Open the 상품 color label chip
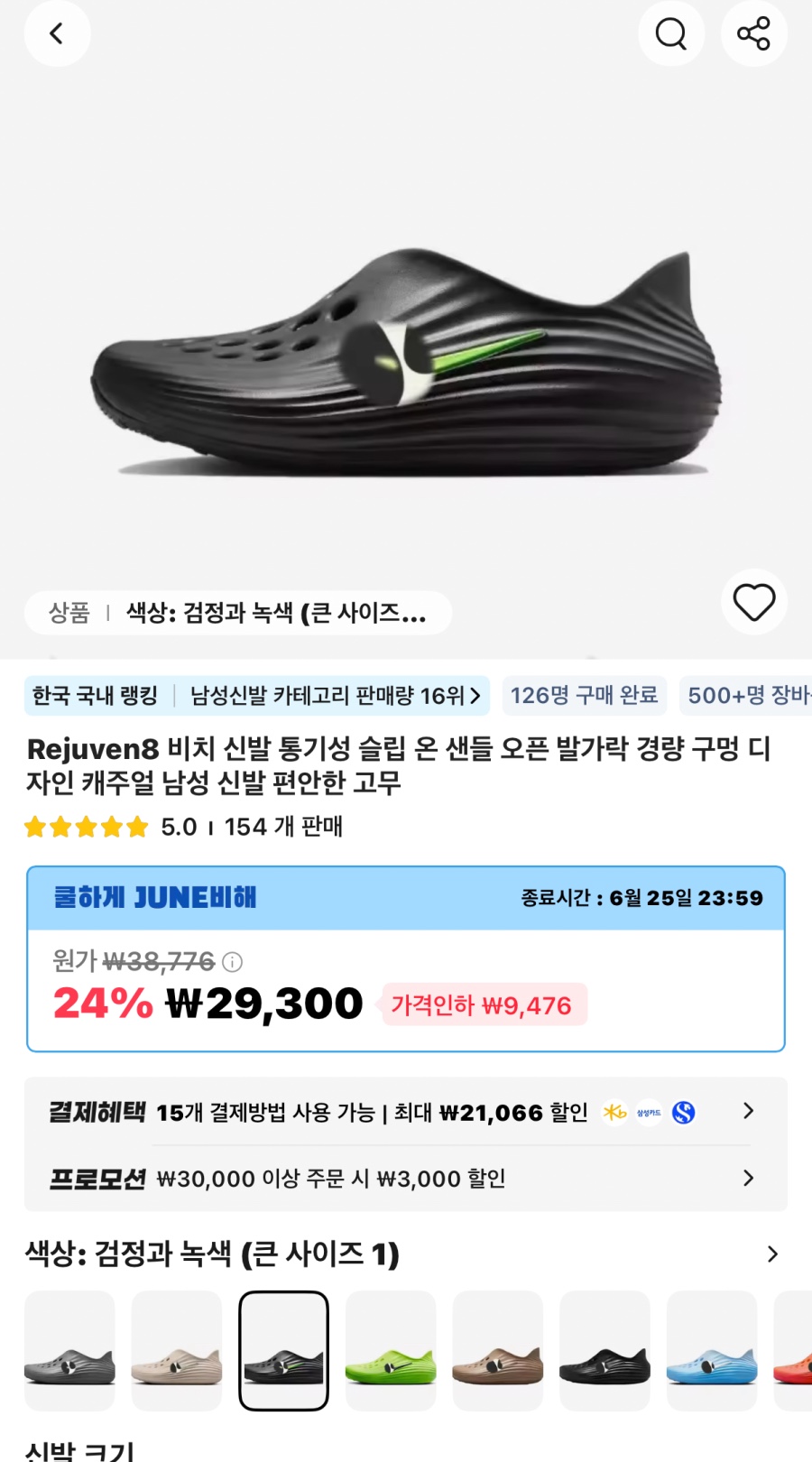The image size is (812, 1462). tap(238, 614)
